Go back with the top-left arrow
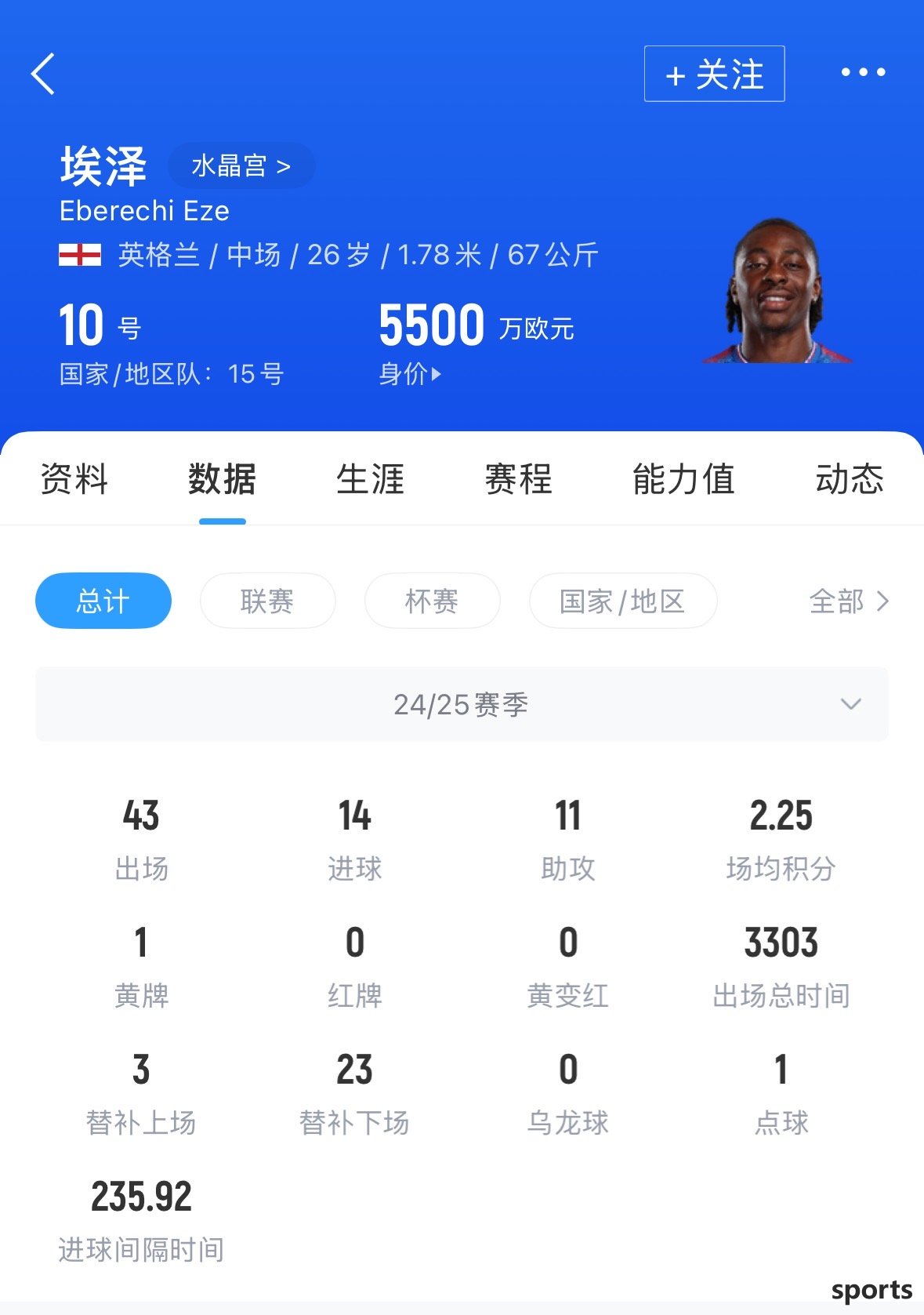Viewport: 924px width, 1315px height. pos(44,74)
